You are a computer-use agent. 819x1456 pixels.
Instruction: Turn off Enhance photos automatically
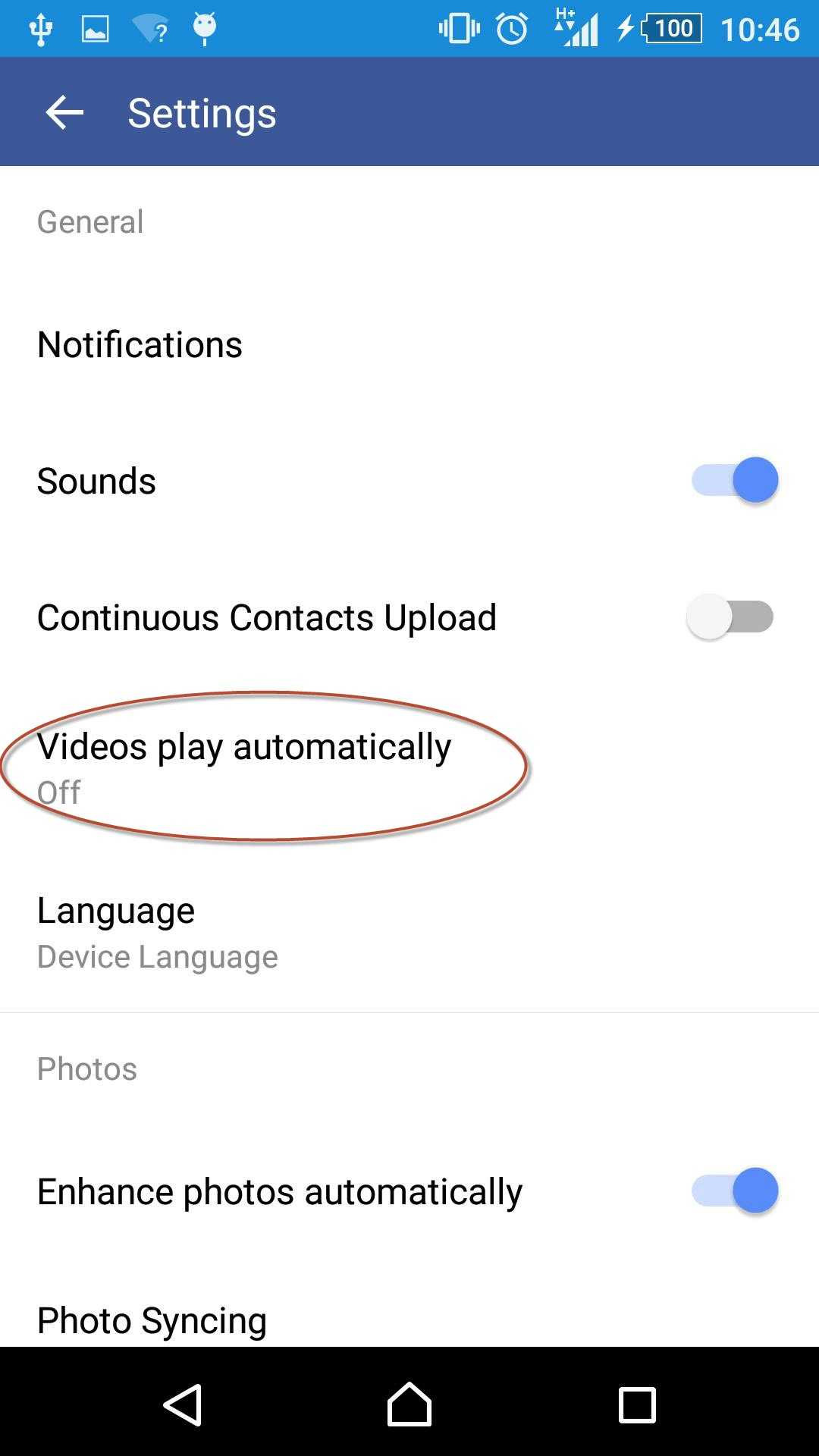733,1191
